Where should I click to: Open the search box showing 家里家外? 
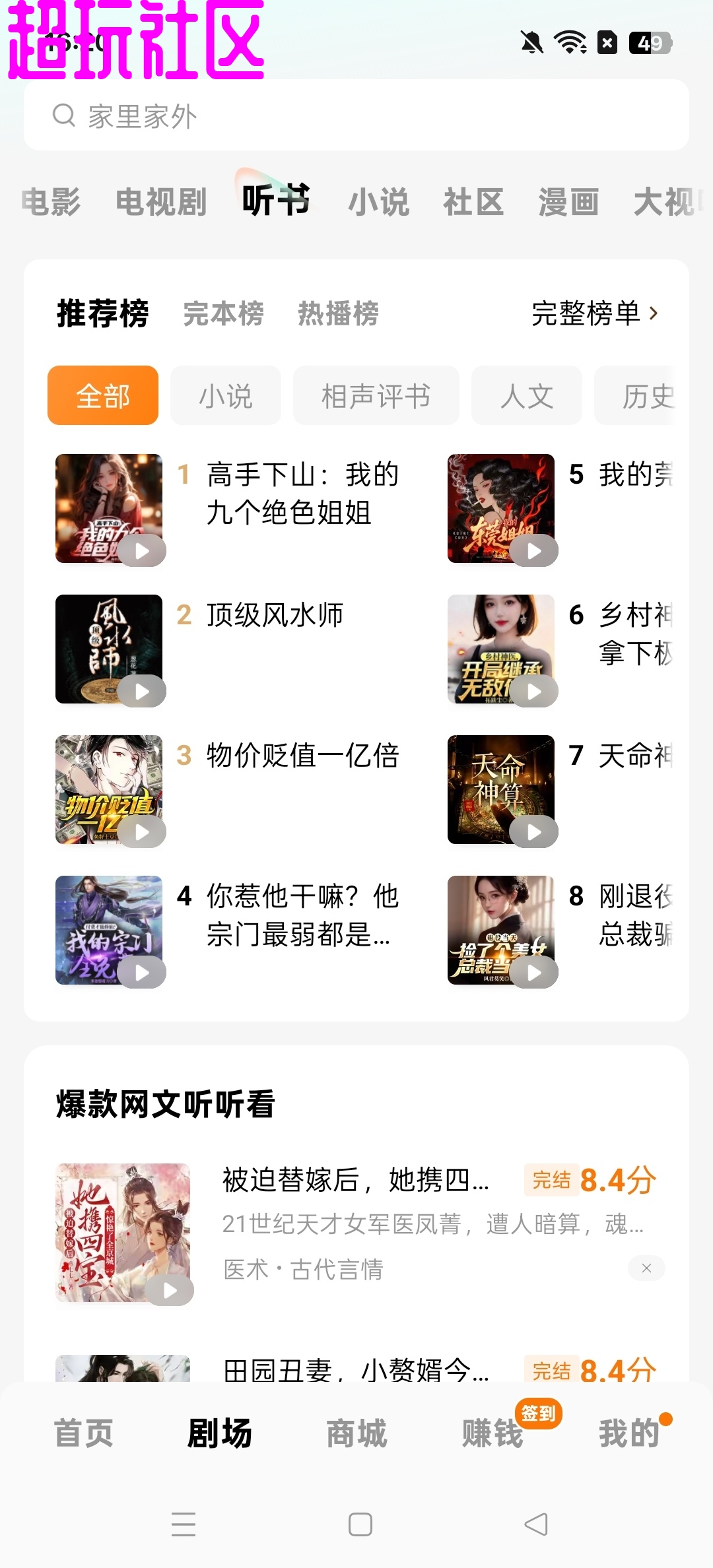[x=356, y=115]
